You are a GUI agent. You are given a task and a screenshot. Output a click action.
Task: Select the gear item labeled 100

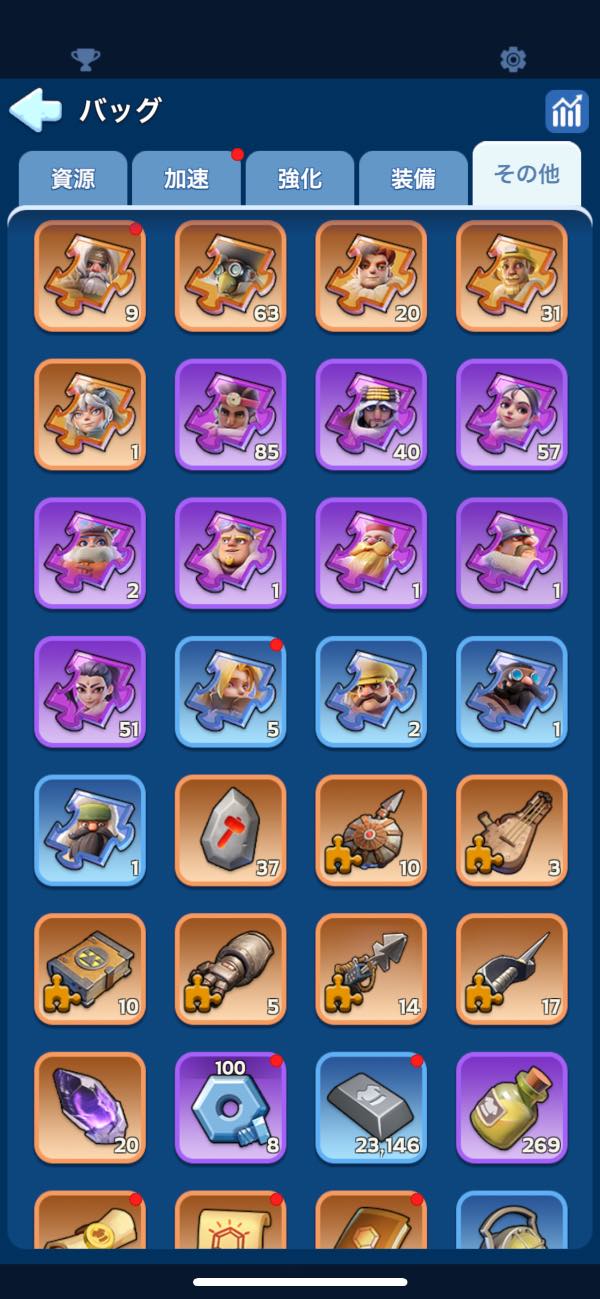[x=230, y=1107]
